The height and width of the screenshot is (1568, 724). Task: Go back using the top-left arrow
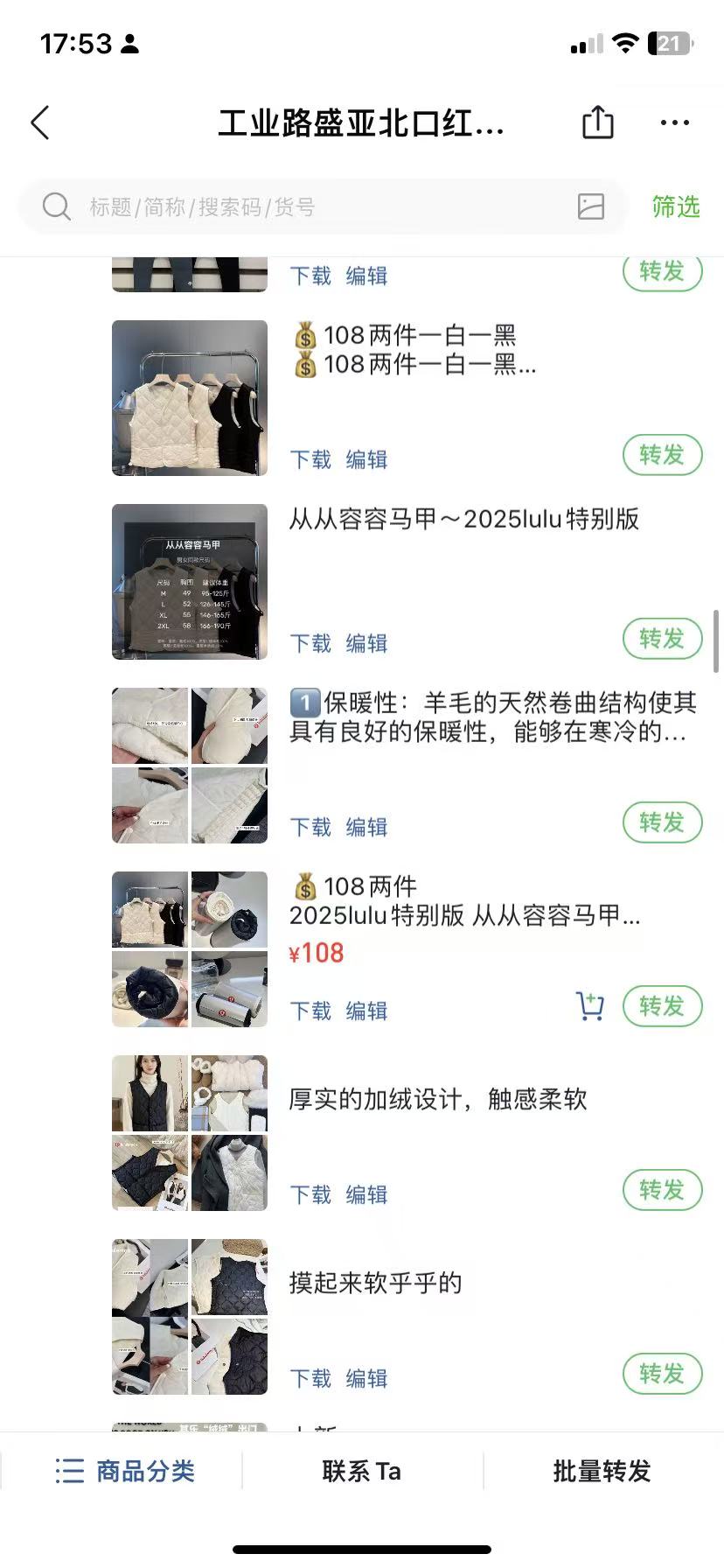pos(40,123)
